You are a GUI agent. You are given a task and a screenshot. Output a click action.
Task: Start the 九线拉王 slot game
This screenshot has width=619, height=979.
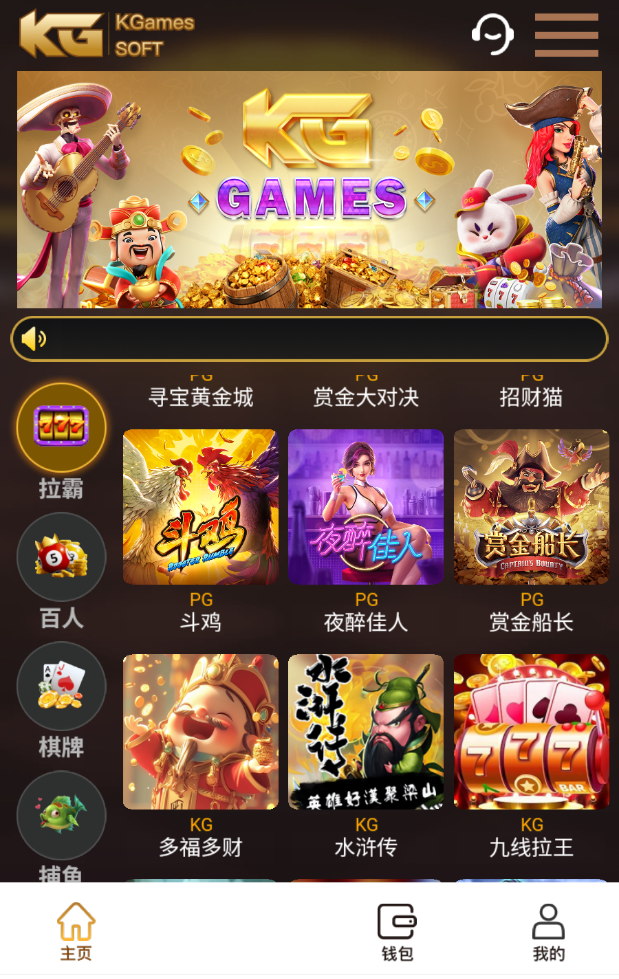click(531, 732)
